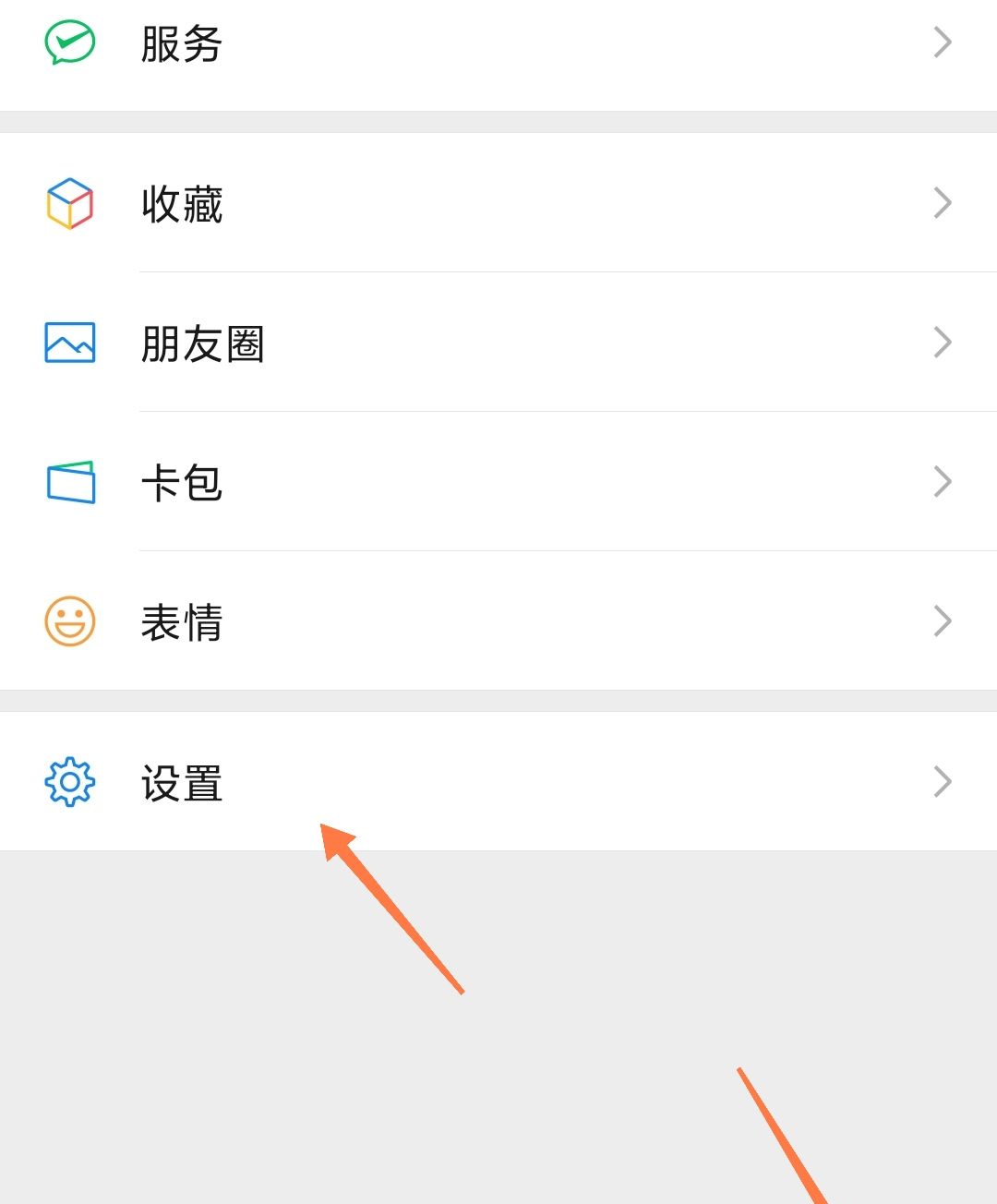Click the colored cube icon beside 收藏
The width and height of the screenshot is (997, 1204).
click(68, 202)
